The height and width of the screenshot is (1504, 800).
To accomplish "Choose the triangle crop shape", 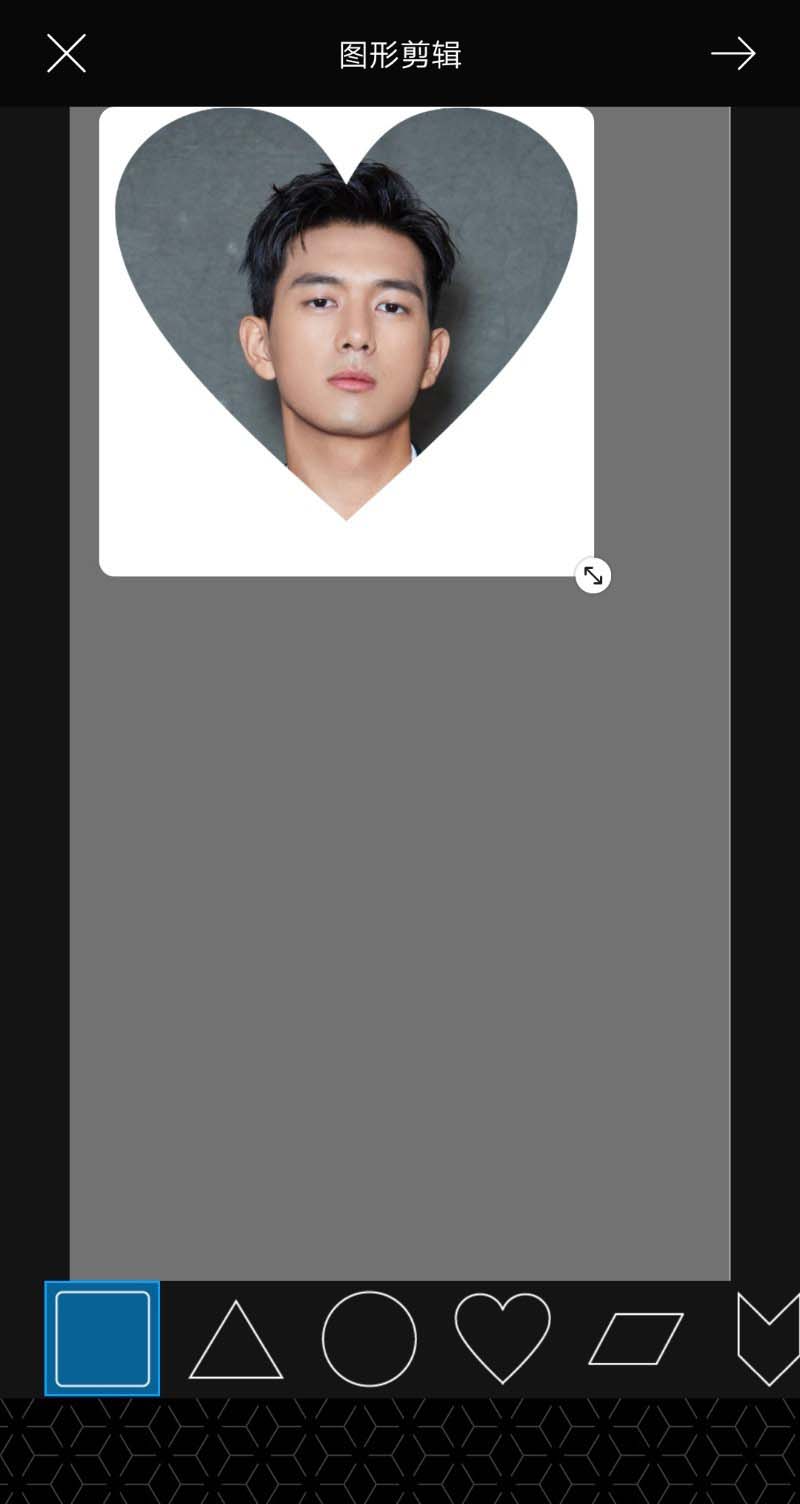I will click(236, 1341).
